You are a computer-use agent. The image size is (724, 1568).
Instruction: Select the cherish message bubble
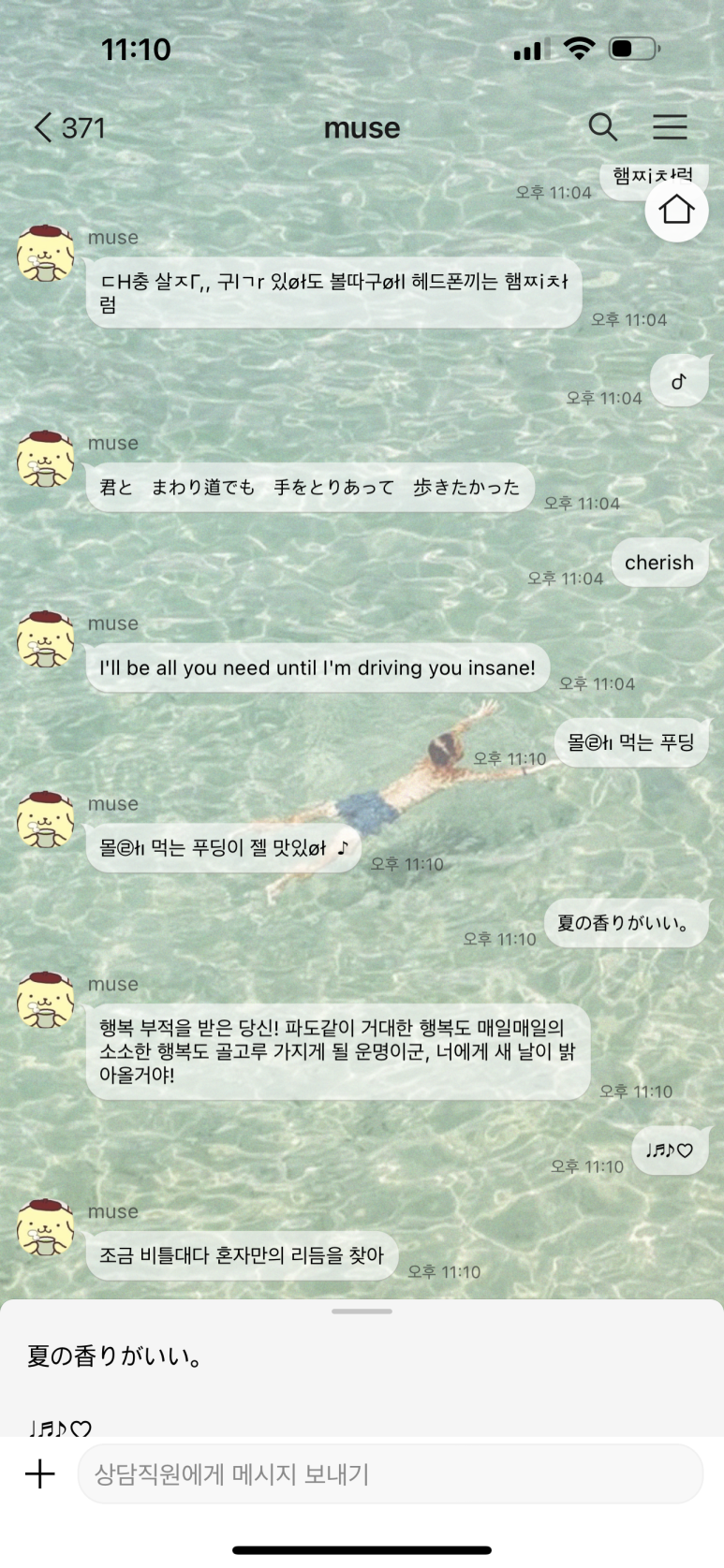pos(659,563)
